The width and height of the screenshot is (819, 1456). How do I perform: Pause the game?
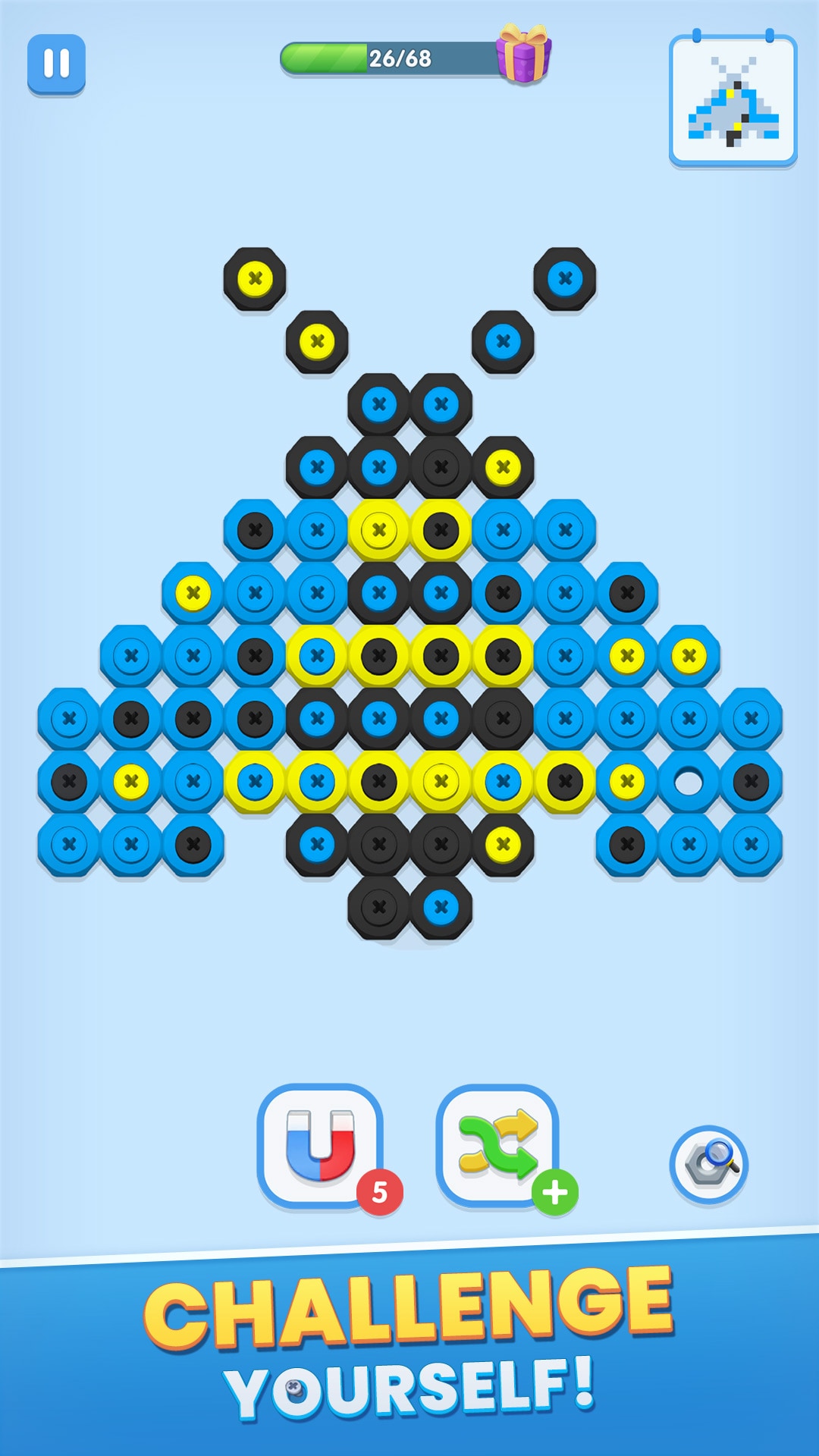56,64
